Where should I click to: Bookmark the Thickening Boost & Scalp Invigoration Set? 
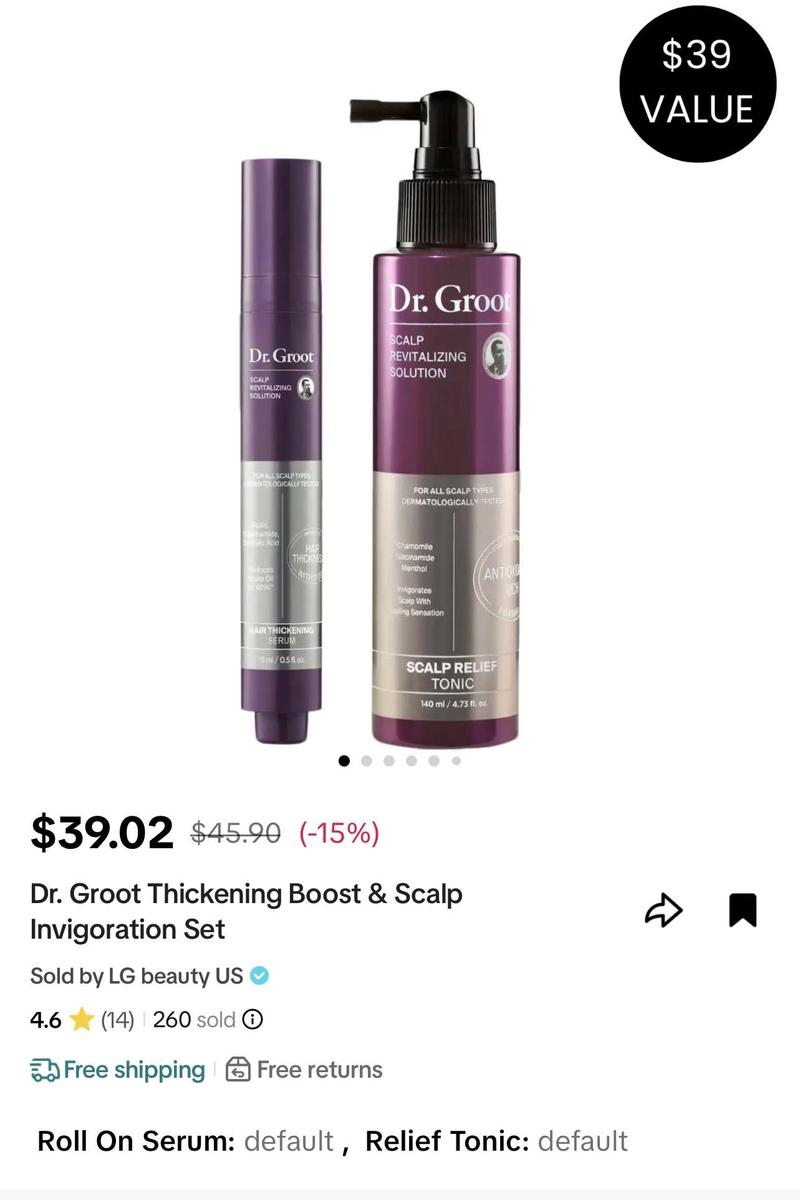point(742,910)
